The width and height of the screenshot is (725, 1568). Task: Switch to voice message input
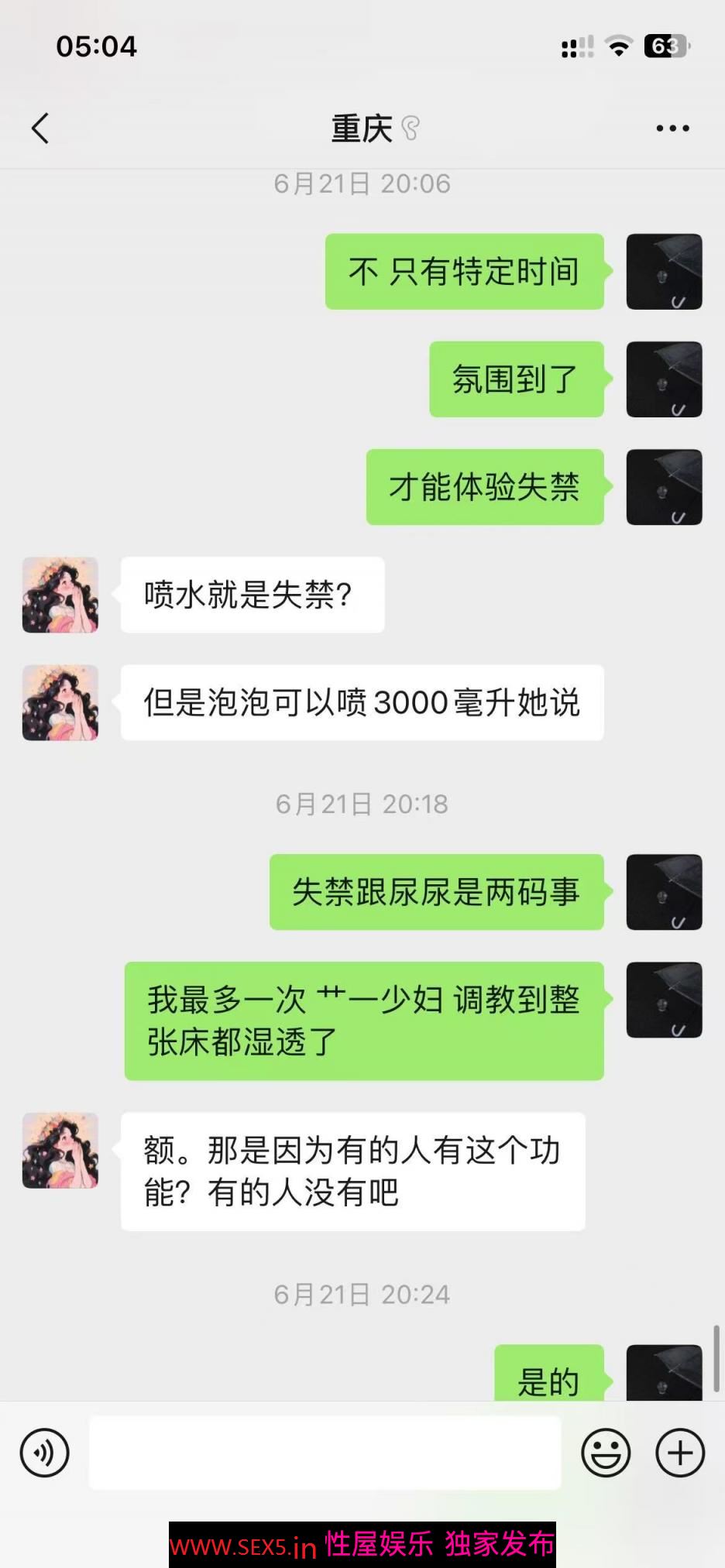[x=44, y=1453]
